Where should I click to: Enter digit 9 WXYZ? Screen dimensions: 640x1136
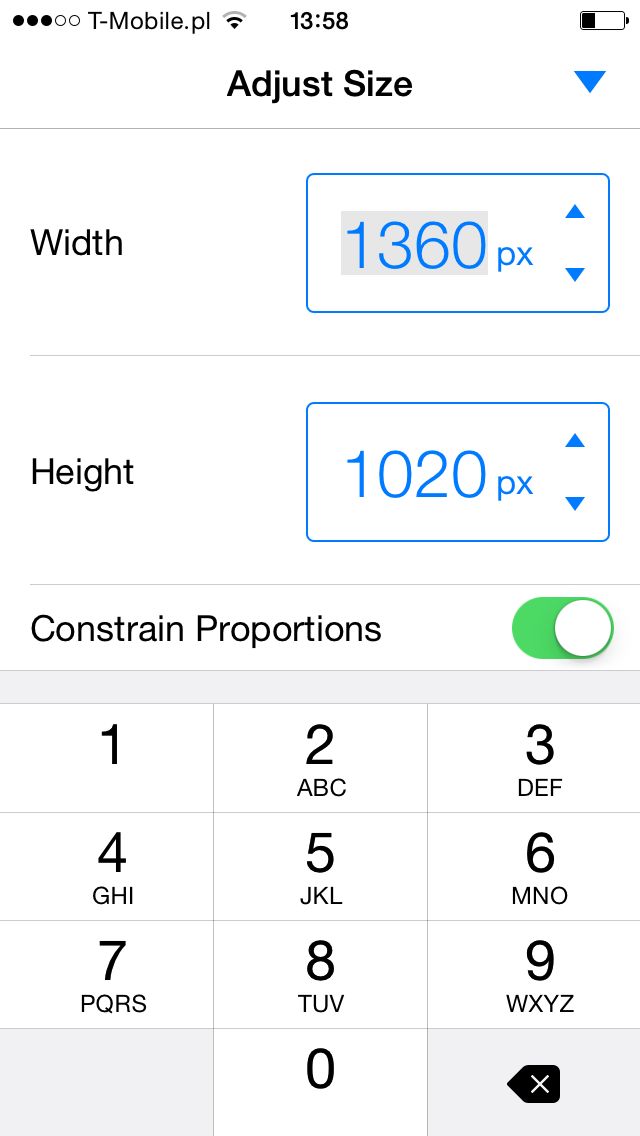coord(534,974)
